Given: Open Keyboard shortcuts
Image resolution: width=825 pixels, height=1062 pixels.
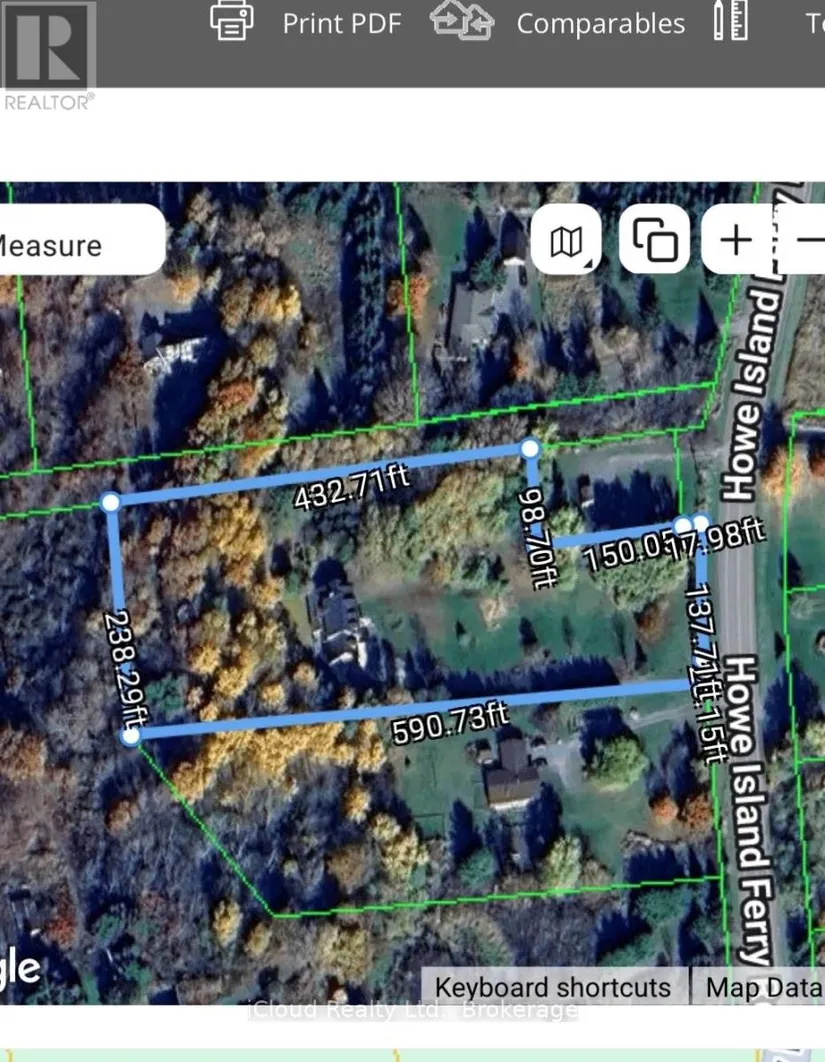Looking at the screenshot, I should (553, 987).
